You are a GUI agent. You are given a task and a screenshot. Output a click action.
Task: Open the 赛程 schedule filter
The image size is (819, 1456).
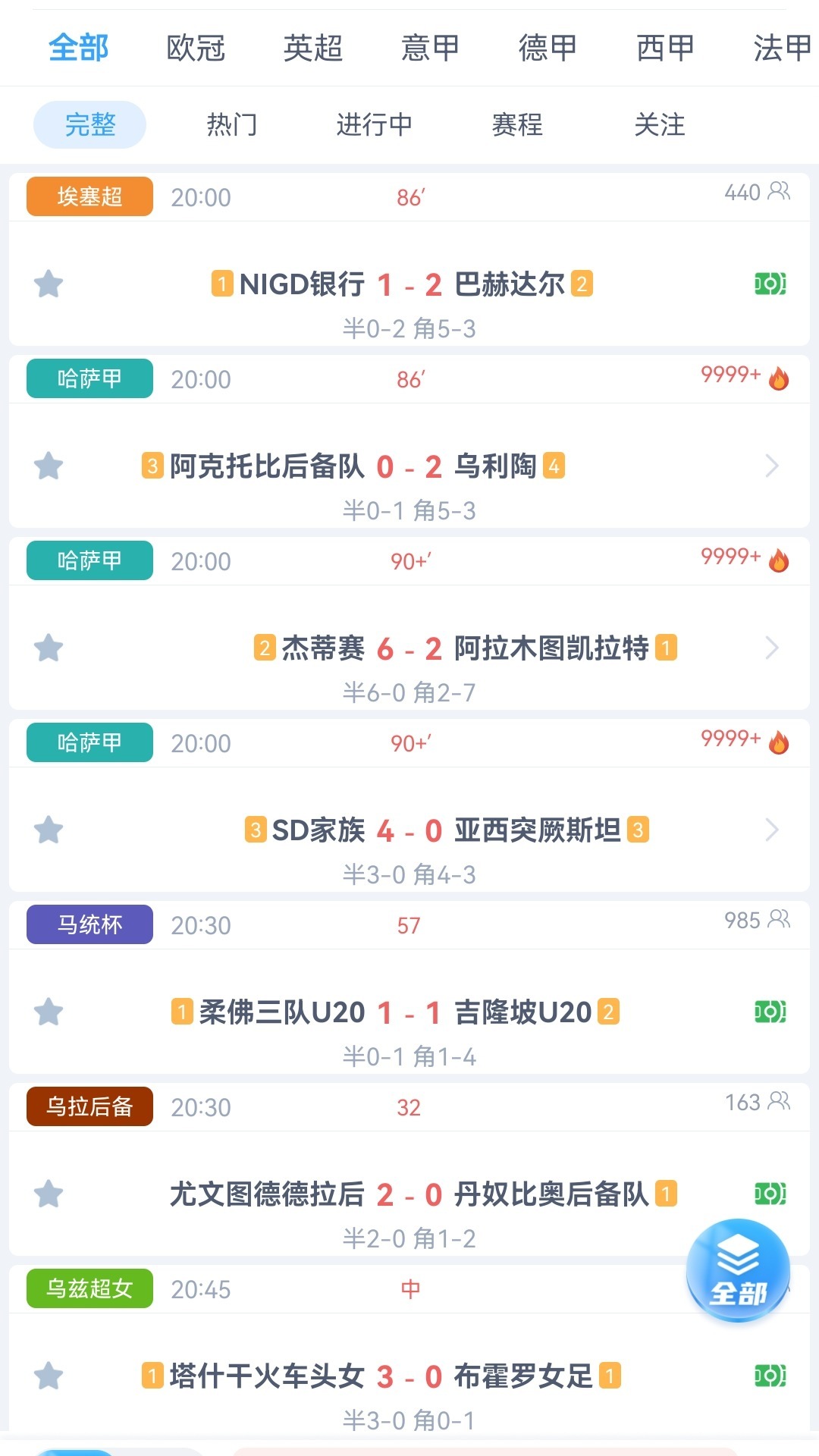(x=517, y=124)
